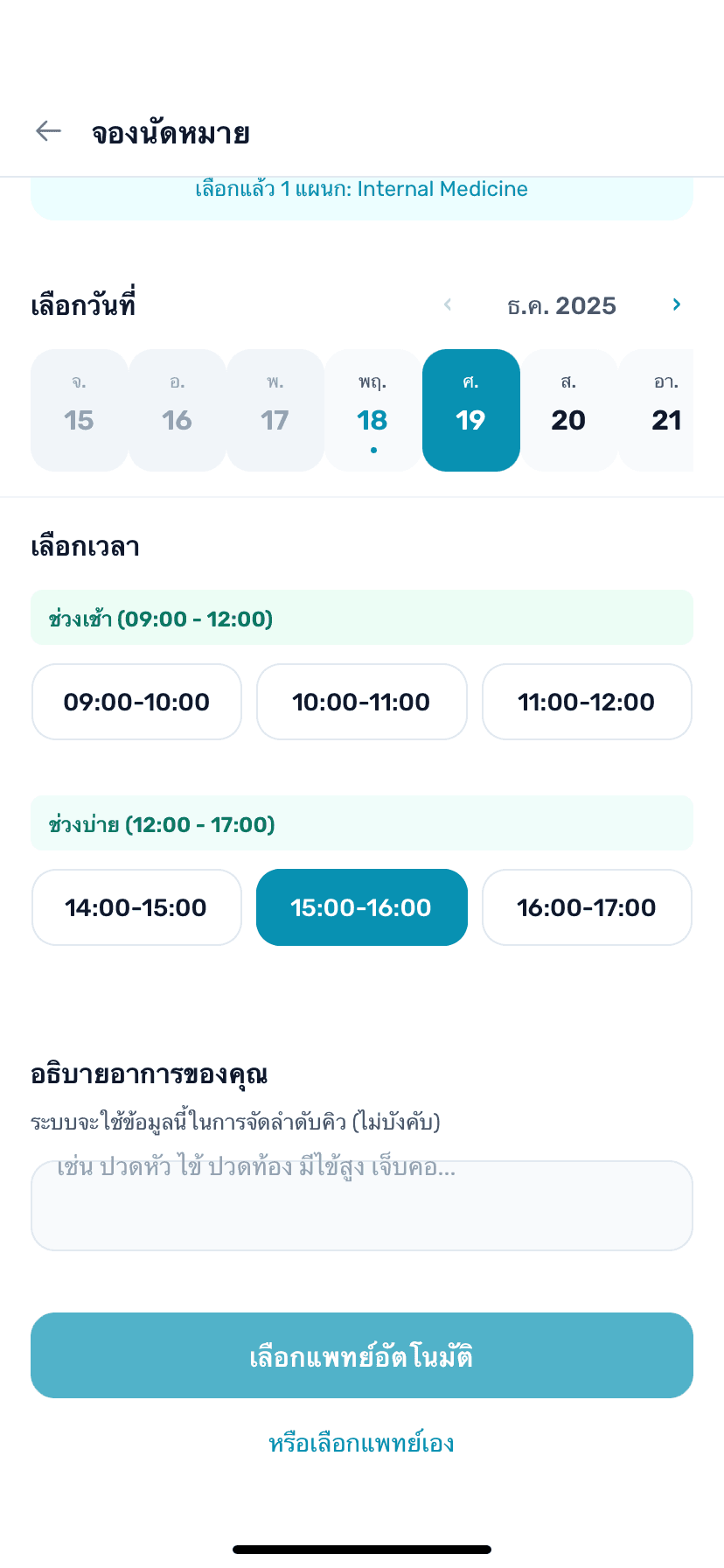Tap the 15:00-16:00 time slot
The width and height of the screenshot is (724, 1568).
(361, 907)
